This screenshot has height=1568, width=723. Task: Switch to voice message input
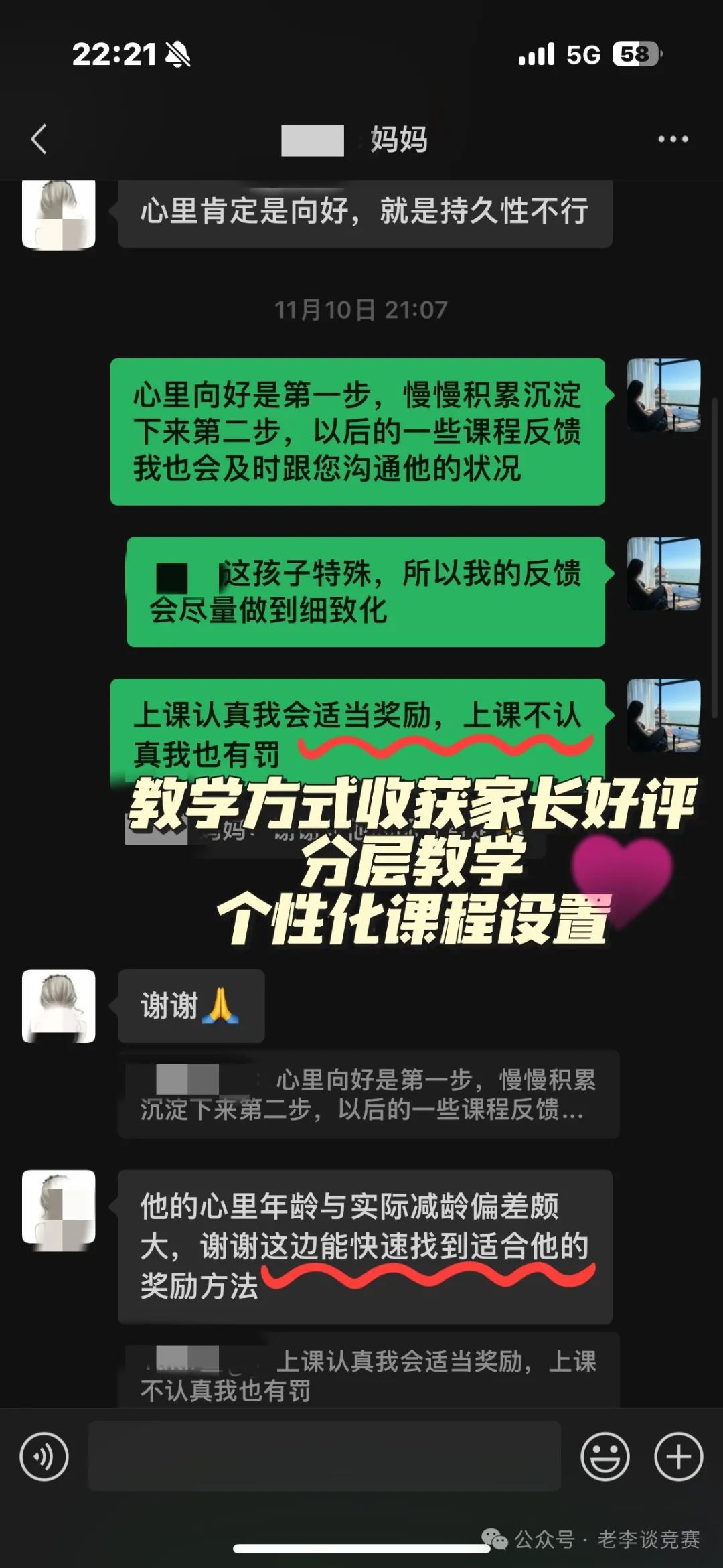pyautogui.click(x=44, y=1456)
